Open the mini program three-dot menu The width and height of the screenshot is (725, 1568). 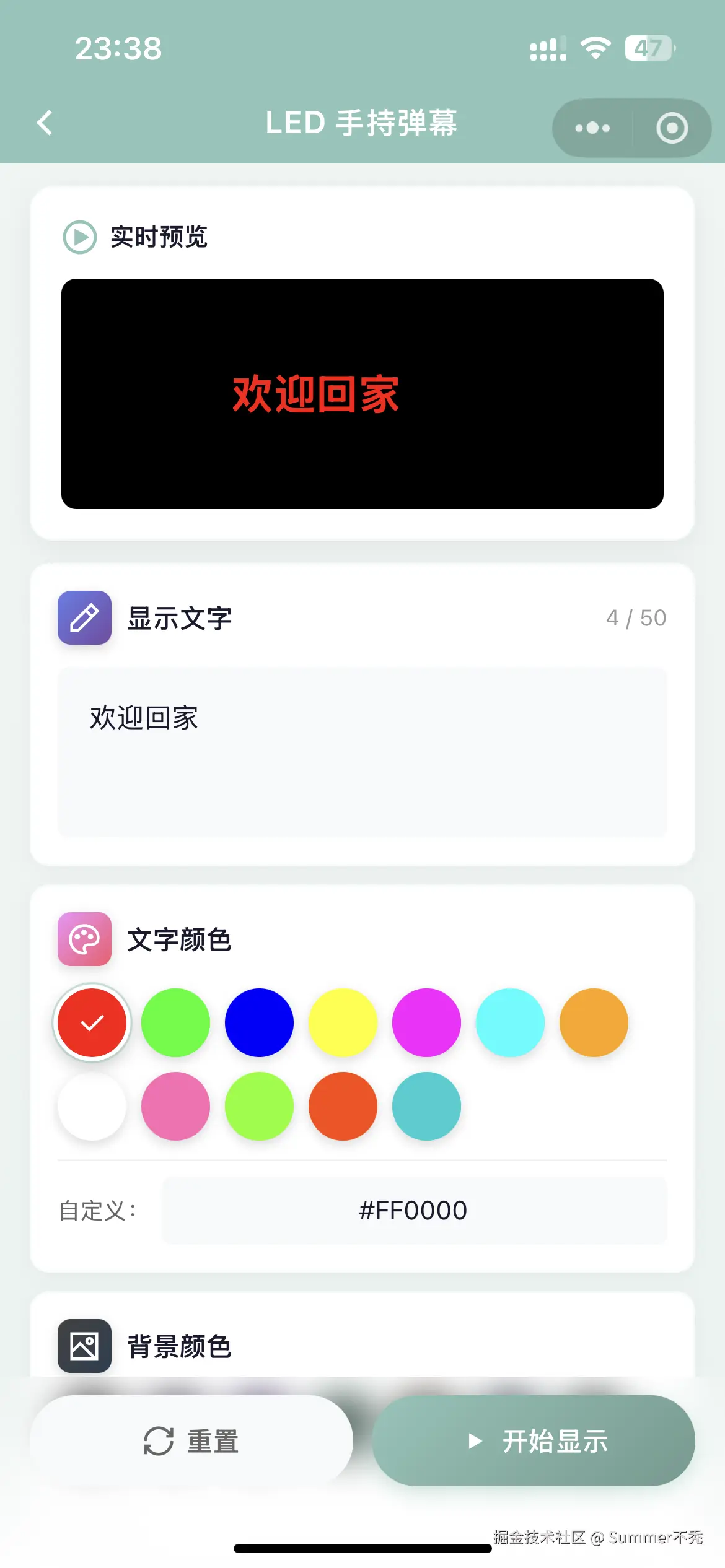click(x=592, y=128)
